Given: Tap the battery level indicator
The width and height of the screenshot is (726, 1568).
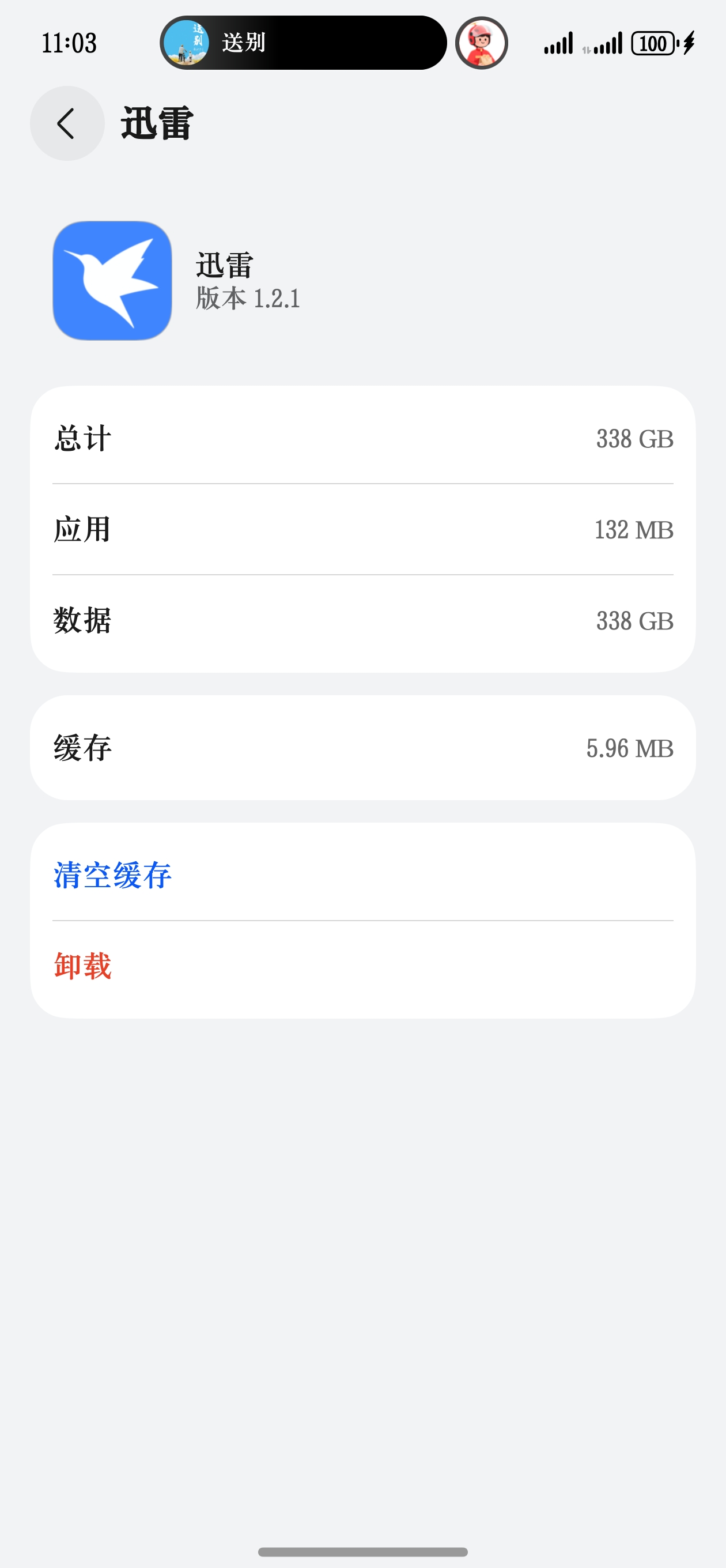Looking at the screenshot, I should [653, 44].
